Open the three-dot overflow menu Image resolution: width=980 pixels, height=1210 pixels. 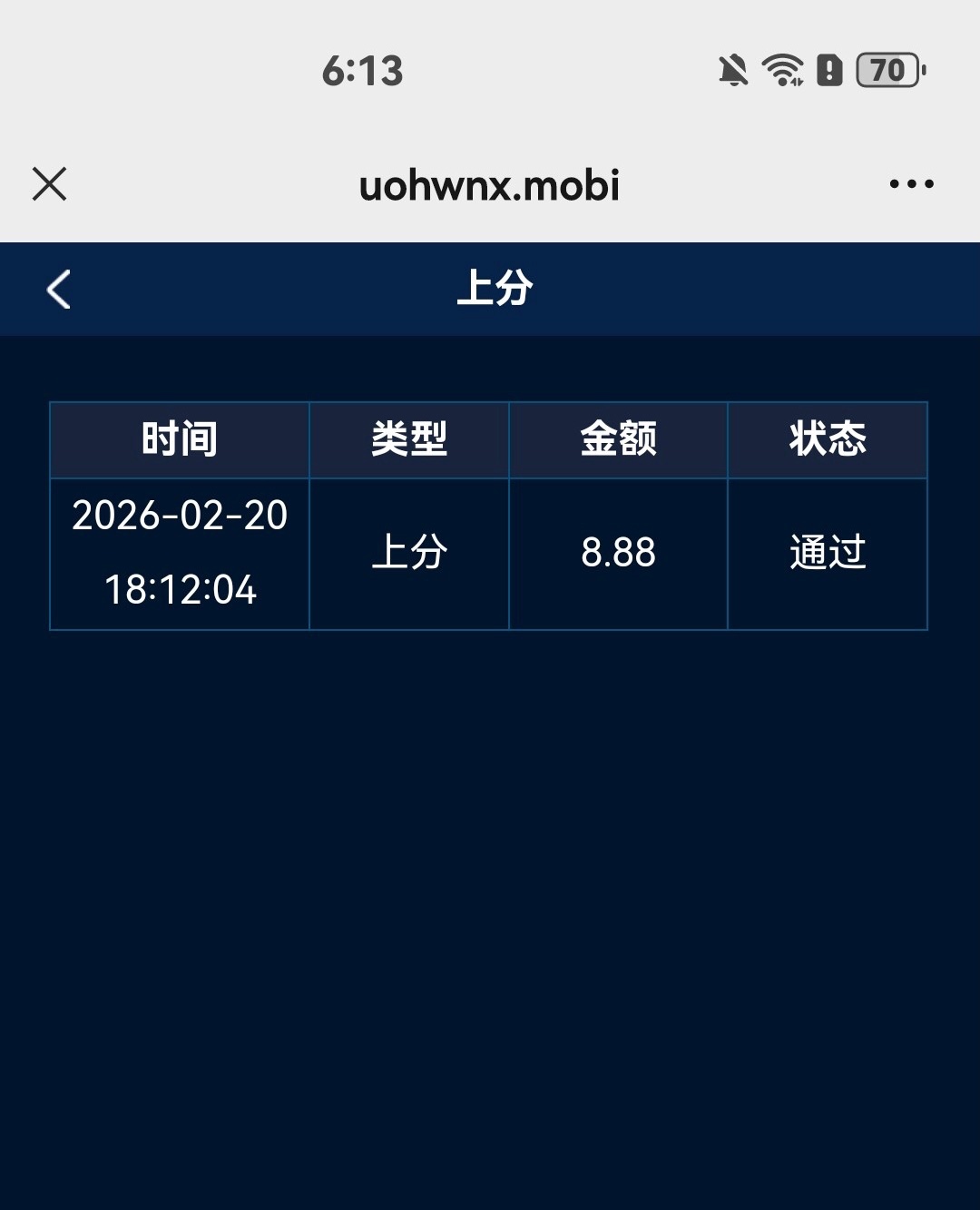[x=911, y=184]
